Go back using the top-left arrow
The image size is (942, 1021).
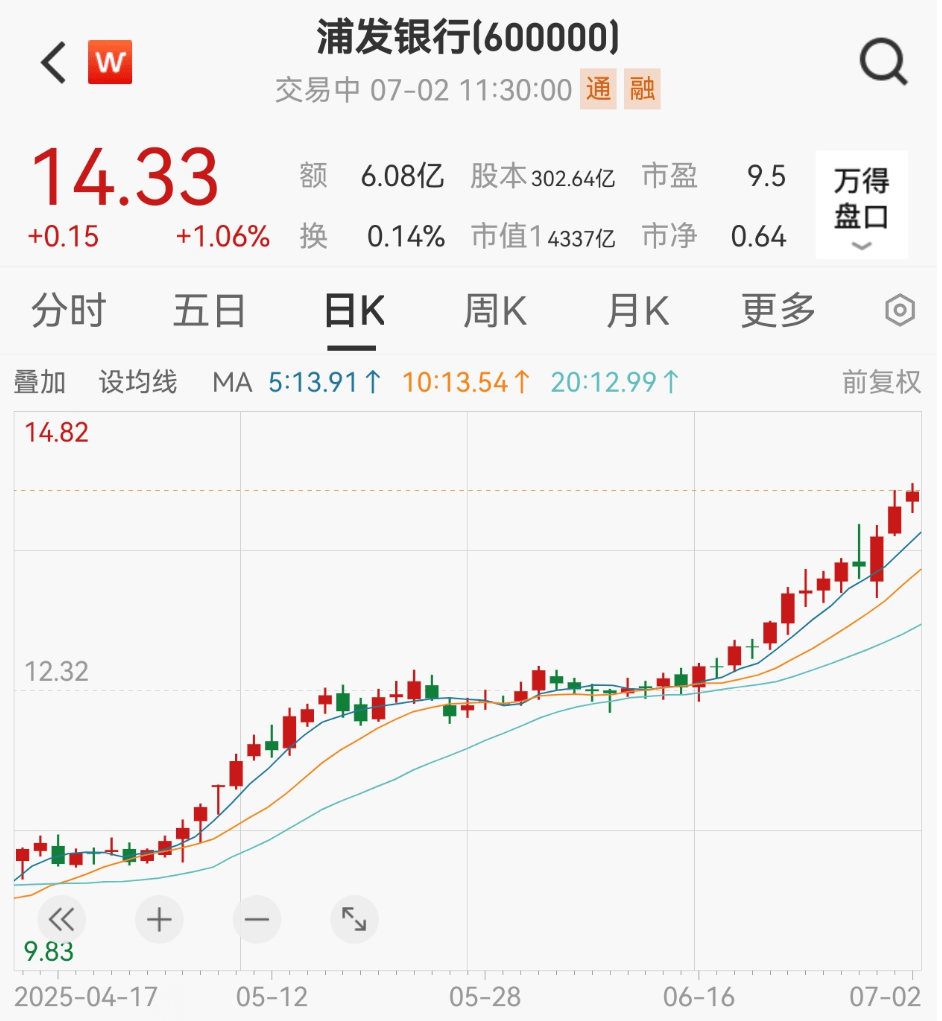point(54,63)
